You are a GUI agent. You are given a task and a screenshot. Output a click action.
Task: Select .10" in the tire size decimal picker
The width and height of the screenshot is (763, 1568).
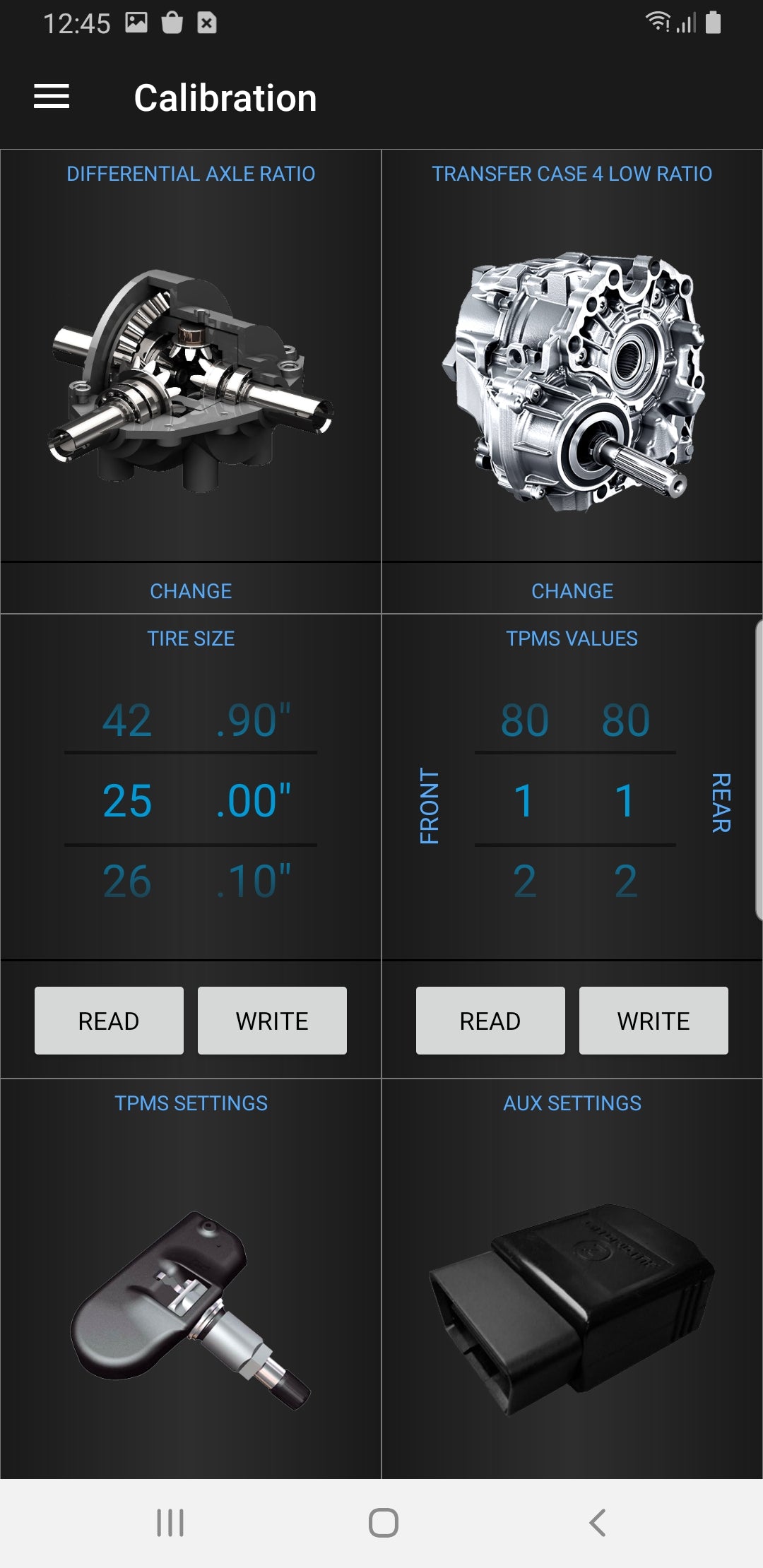253,881
